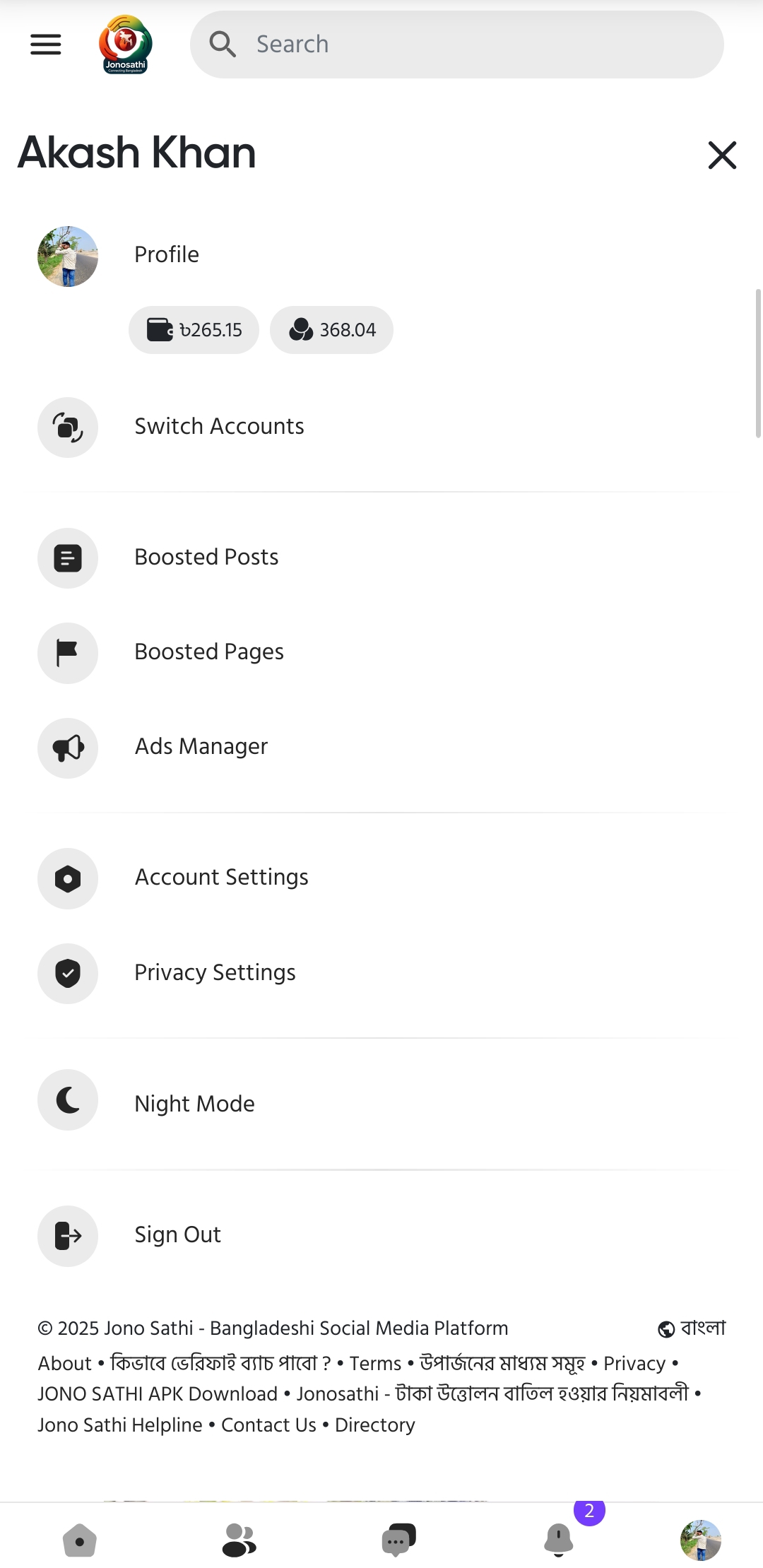Open the hamburger drawer menu
Image resolution: width=763 pixels, height=1568 pixels.
pyautogui.click(x=45, y=45)
